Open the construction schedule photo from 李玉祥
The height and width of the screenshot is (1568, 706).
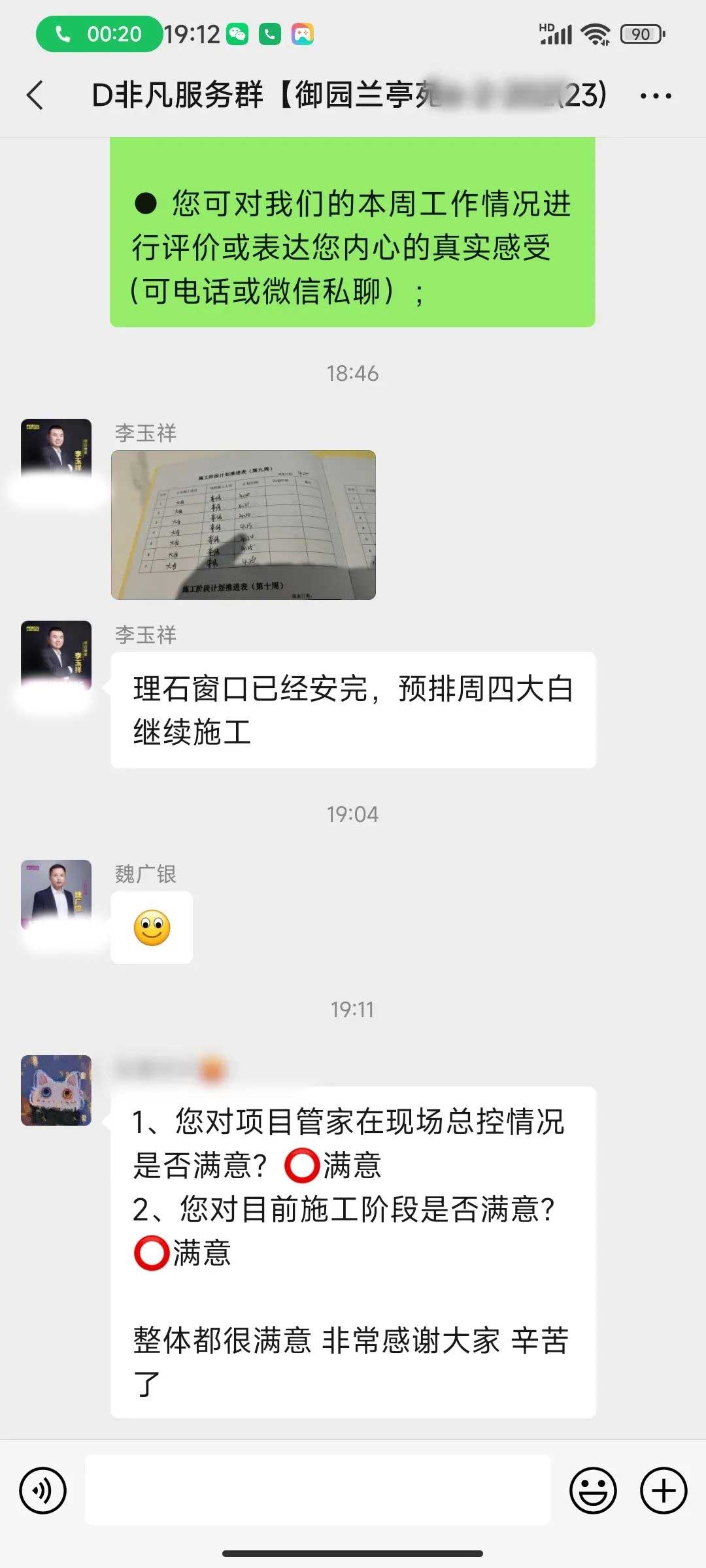(243, 525)
